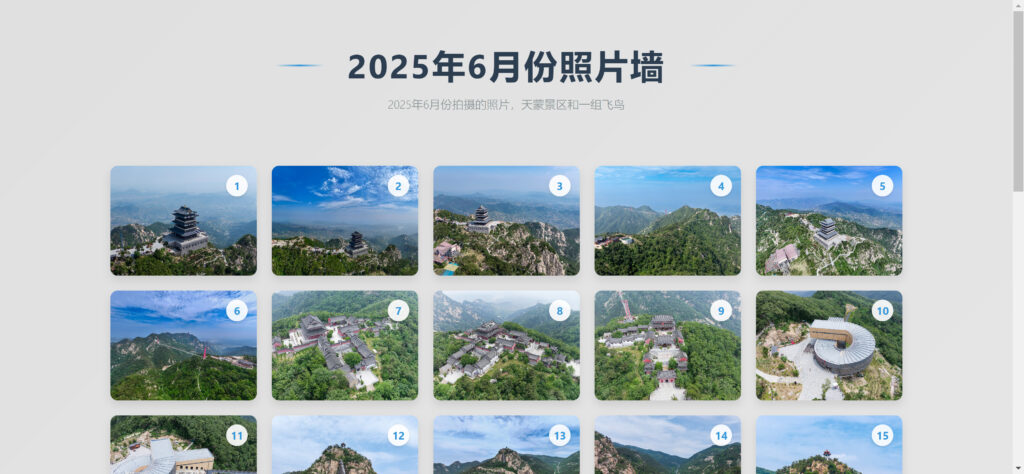Select photo number 5
This screenshot has height=474, width=1024.
[x=829, y=221]
